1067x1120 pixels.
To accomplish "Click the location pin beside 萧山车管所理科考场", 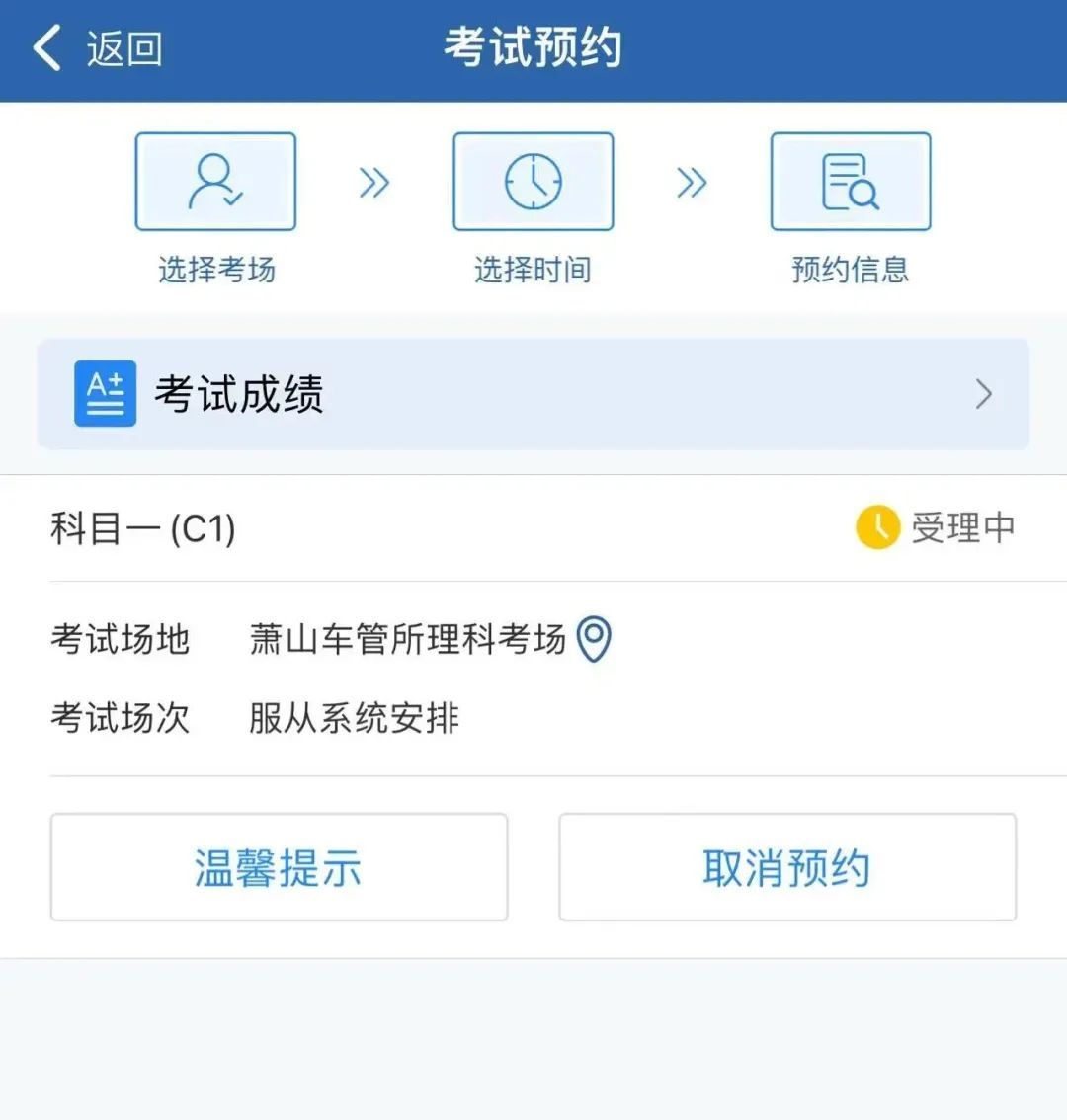I will (595, 639).
